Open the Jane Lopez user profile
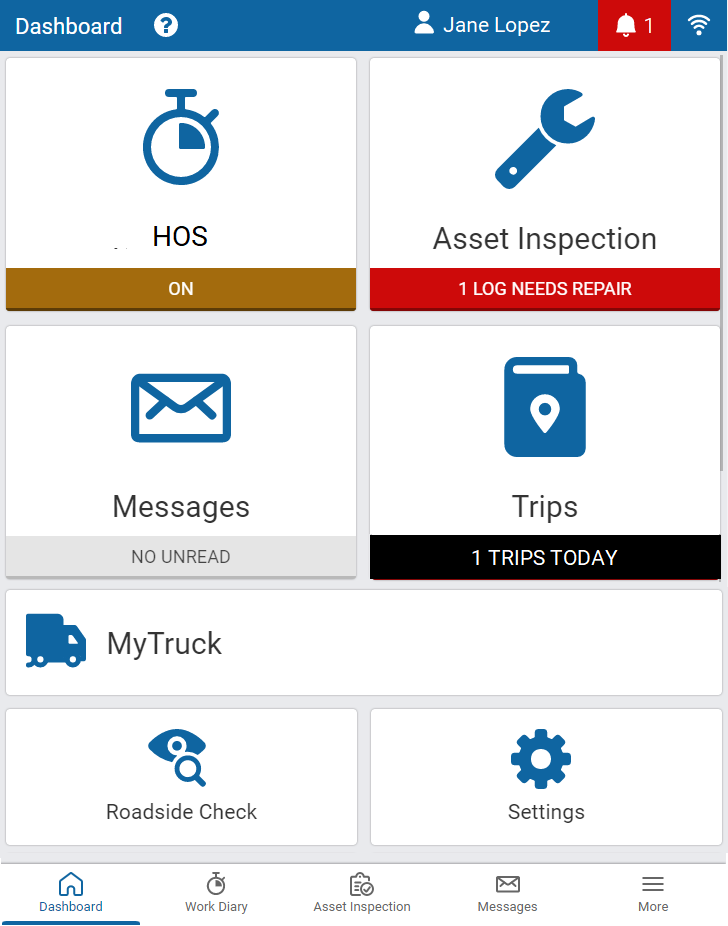Viewport: 728px width, 926px height. coord(483,25)
